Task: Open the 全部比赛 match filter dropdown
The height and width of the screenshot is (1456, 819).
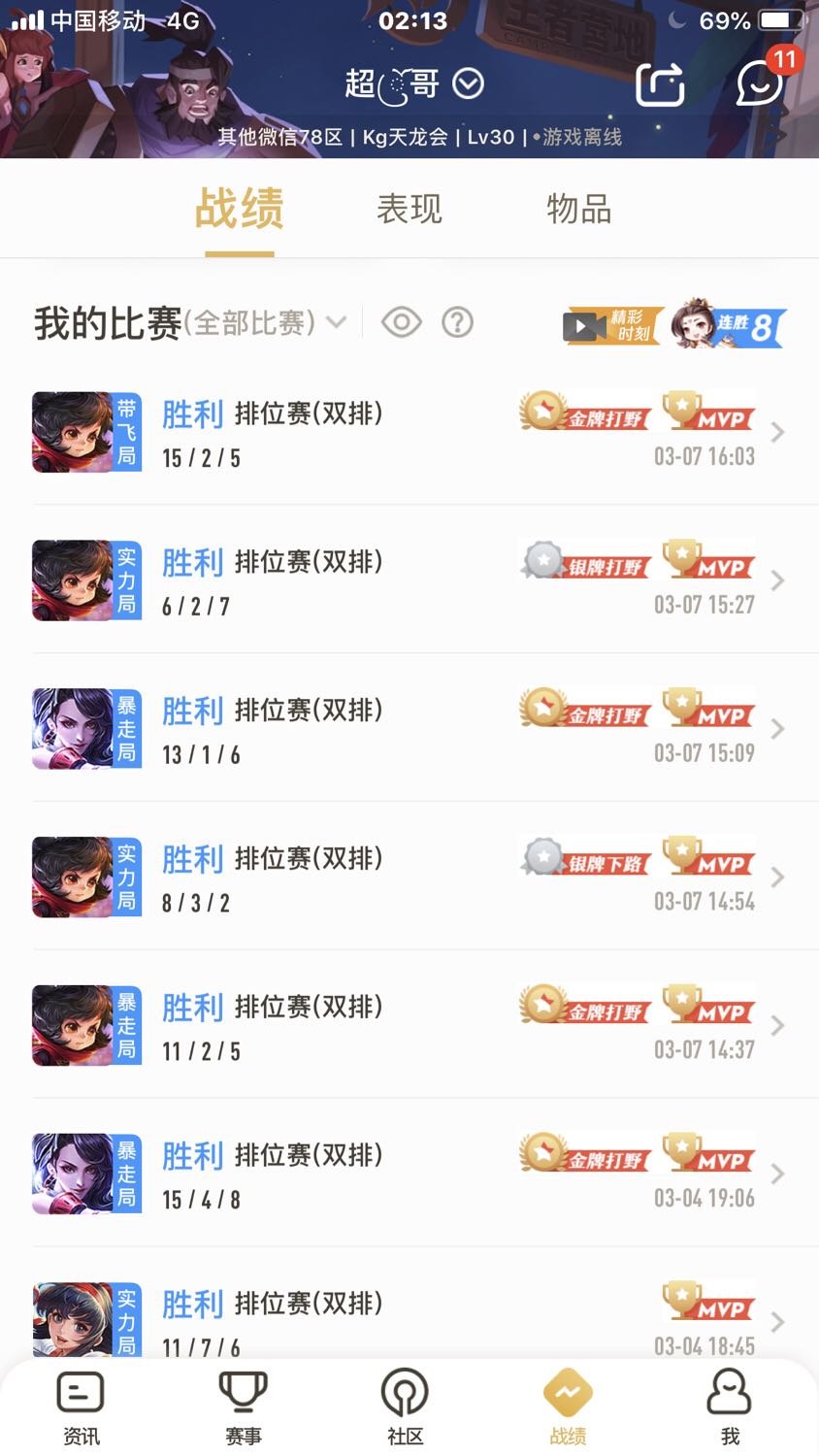Action: pyautogui.click(x=265, y=322)
